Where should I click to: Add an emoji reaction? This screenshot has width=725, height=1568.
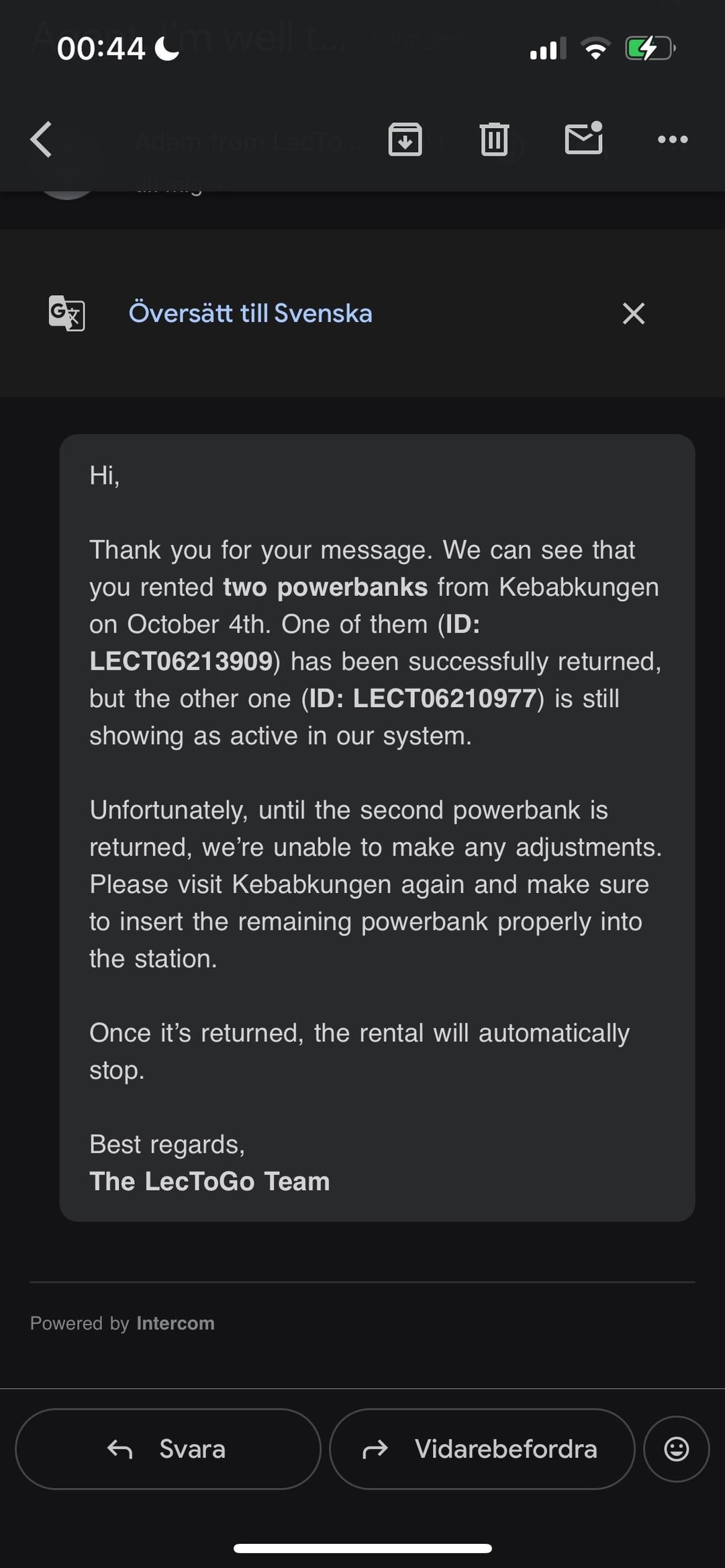pyautogui.click(x=676, y=1449)
